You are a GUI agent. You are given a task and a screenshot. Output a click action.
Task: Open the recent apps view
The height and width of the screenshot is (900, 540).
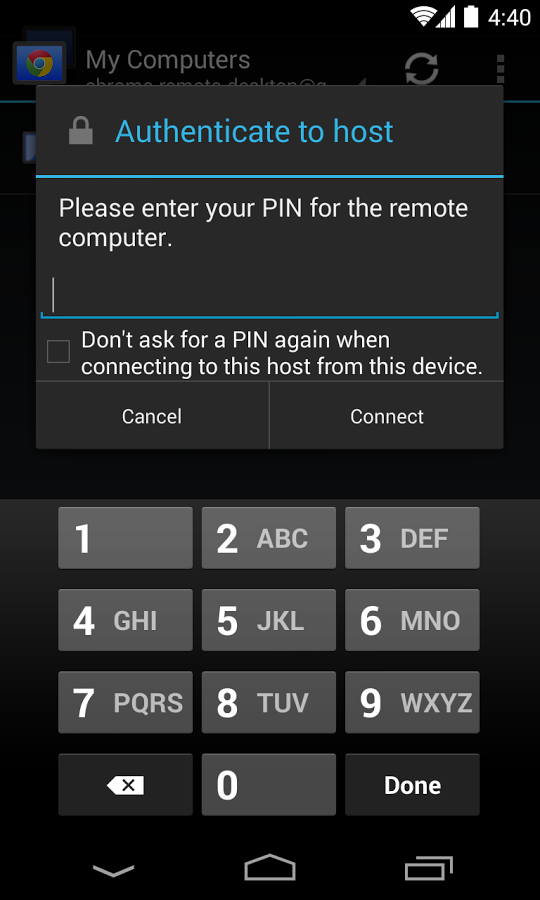pyautogui.click(x=429, y=868)
